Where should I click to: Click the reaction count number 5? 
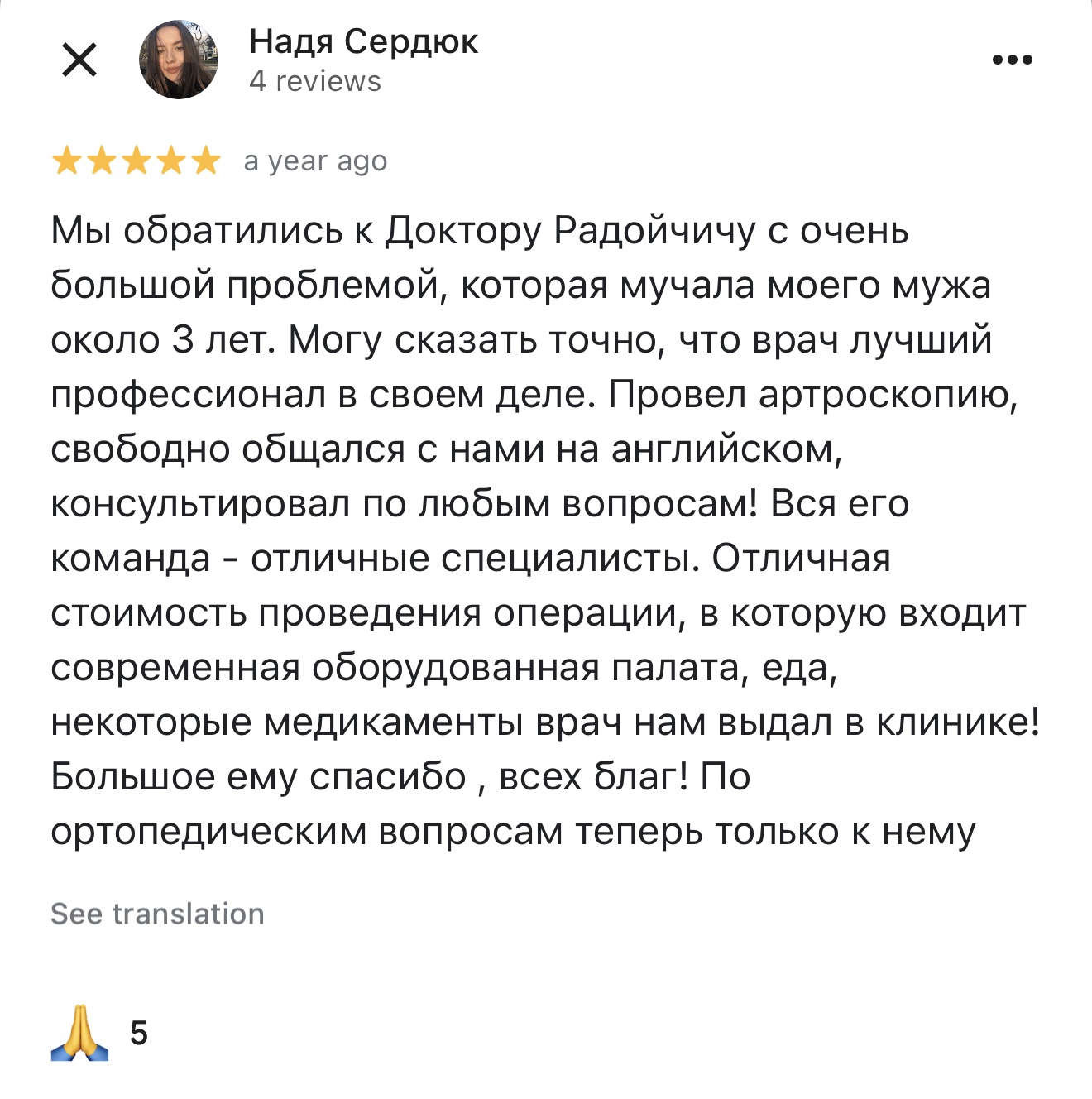[x=137, y=1031]
